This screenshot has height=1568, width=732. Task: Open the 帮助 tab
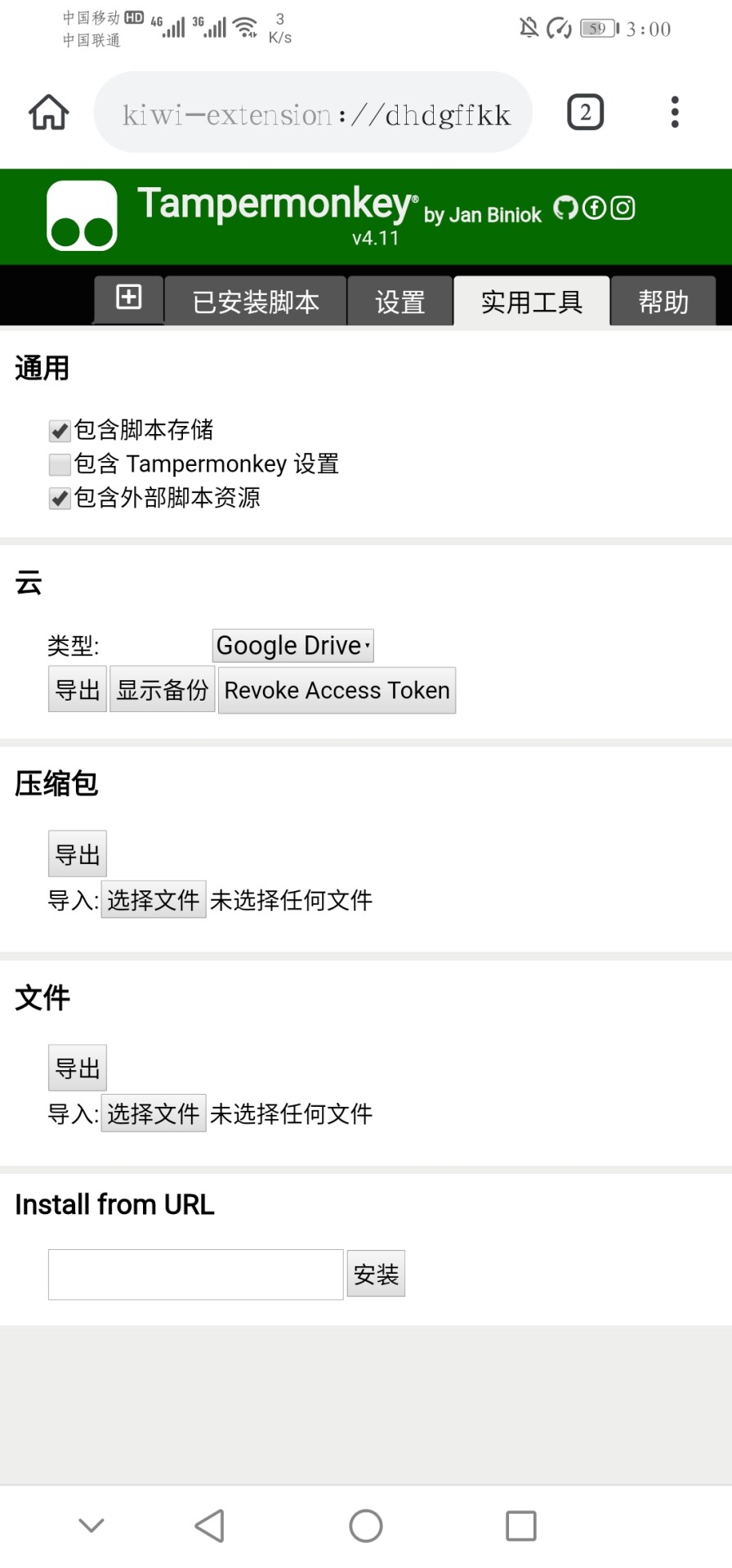coord(663,302)
